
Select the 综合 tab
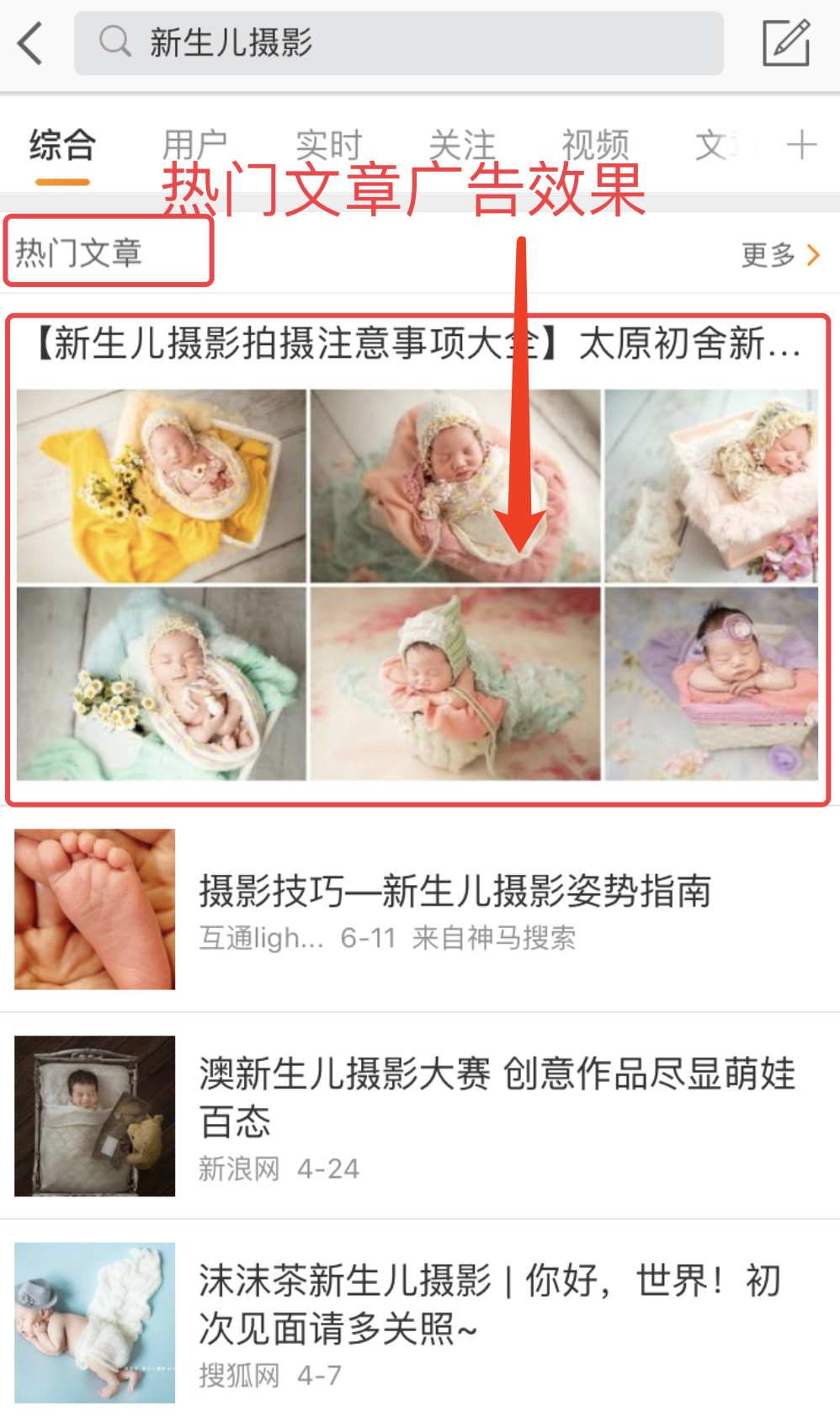(x=62, y=145)
